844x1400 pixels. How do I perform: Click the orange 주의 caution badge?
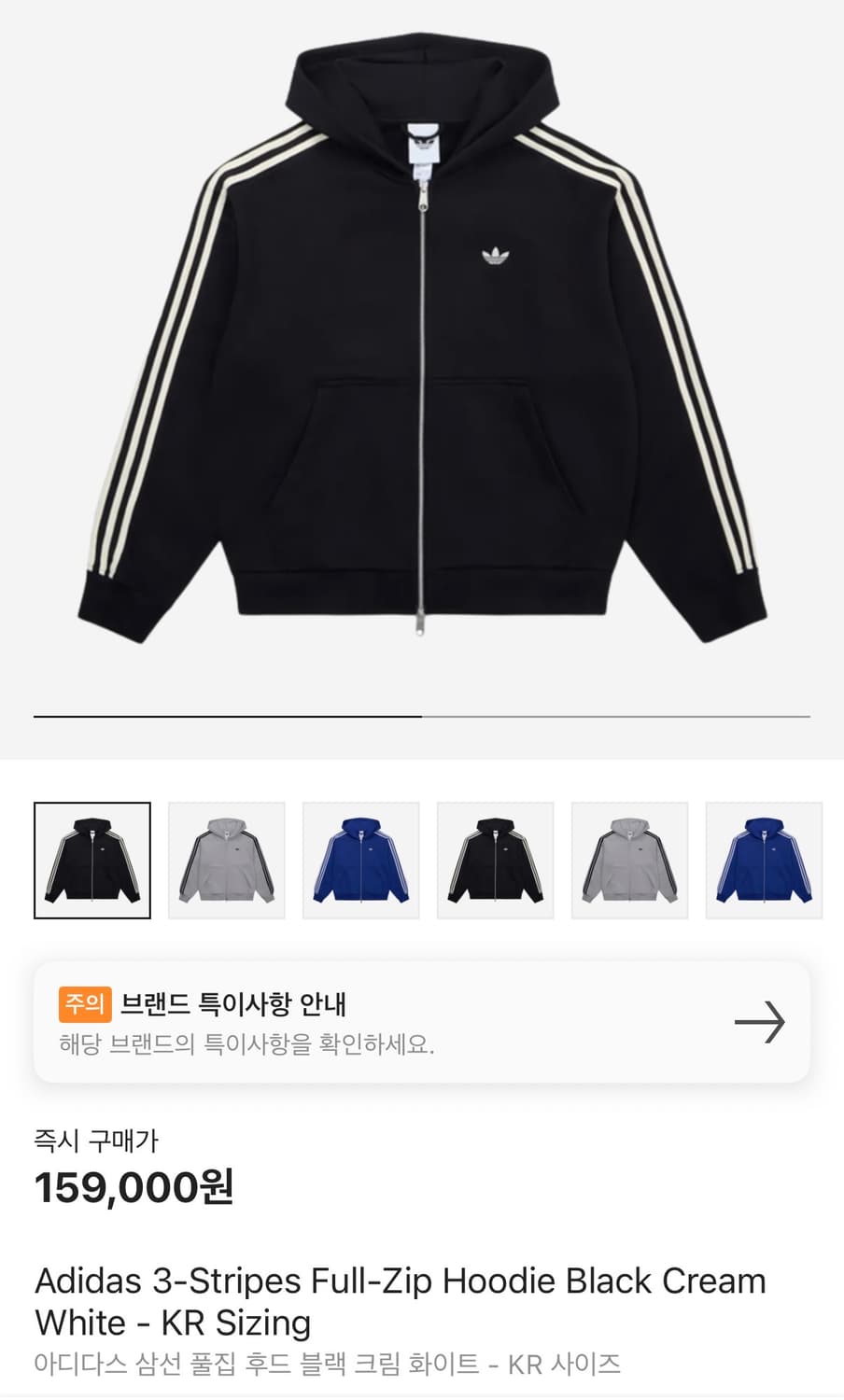[85, 1006]
